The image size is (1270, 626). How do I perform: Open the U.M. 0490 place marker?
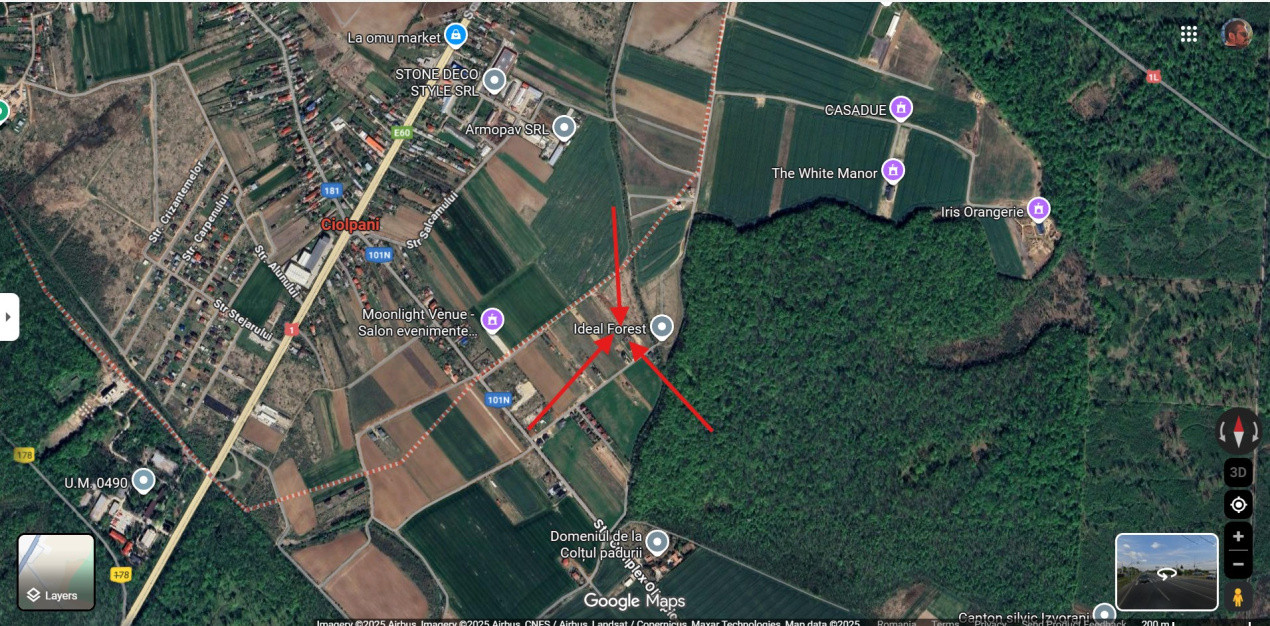tap(144, 481)
